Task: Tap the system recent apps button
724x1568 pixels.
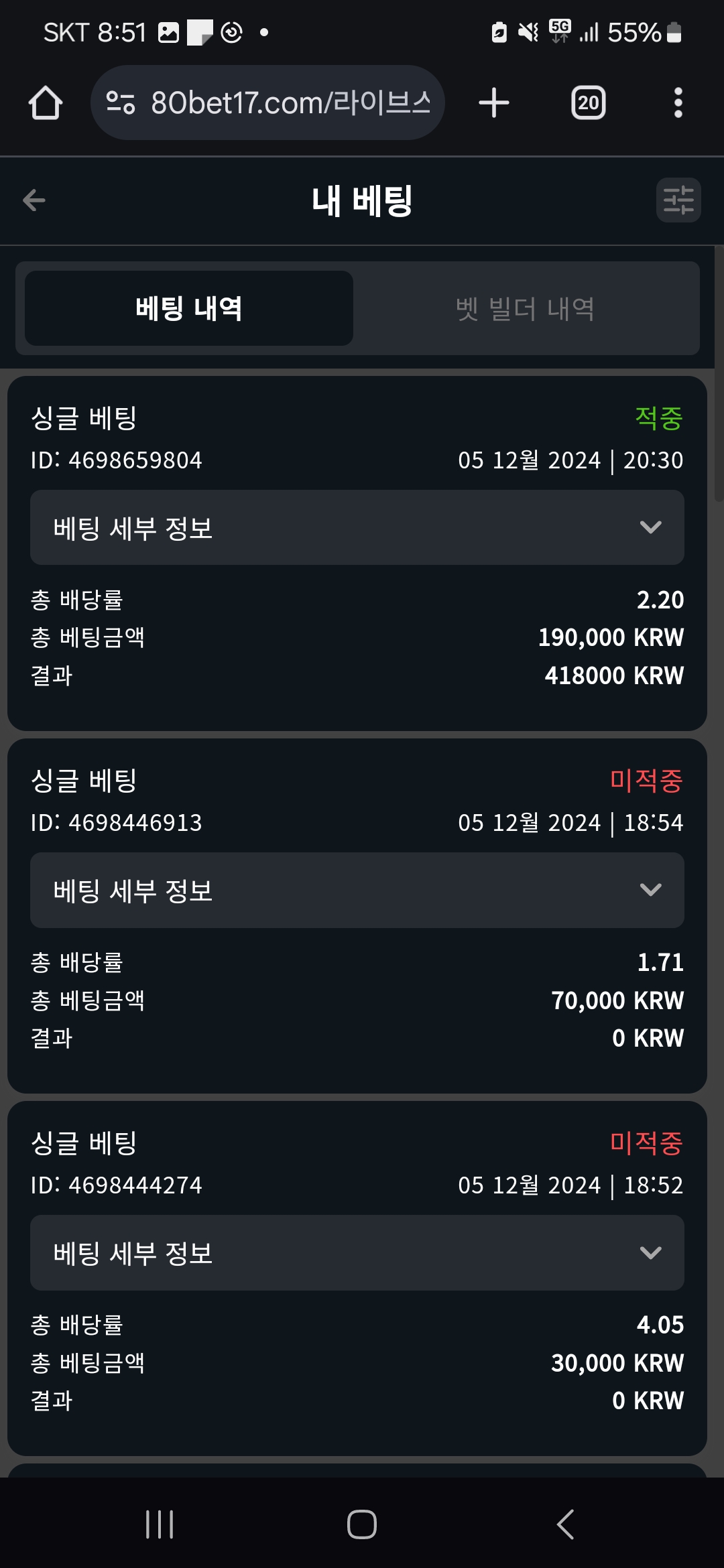Action: point(160,1524)
